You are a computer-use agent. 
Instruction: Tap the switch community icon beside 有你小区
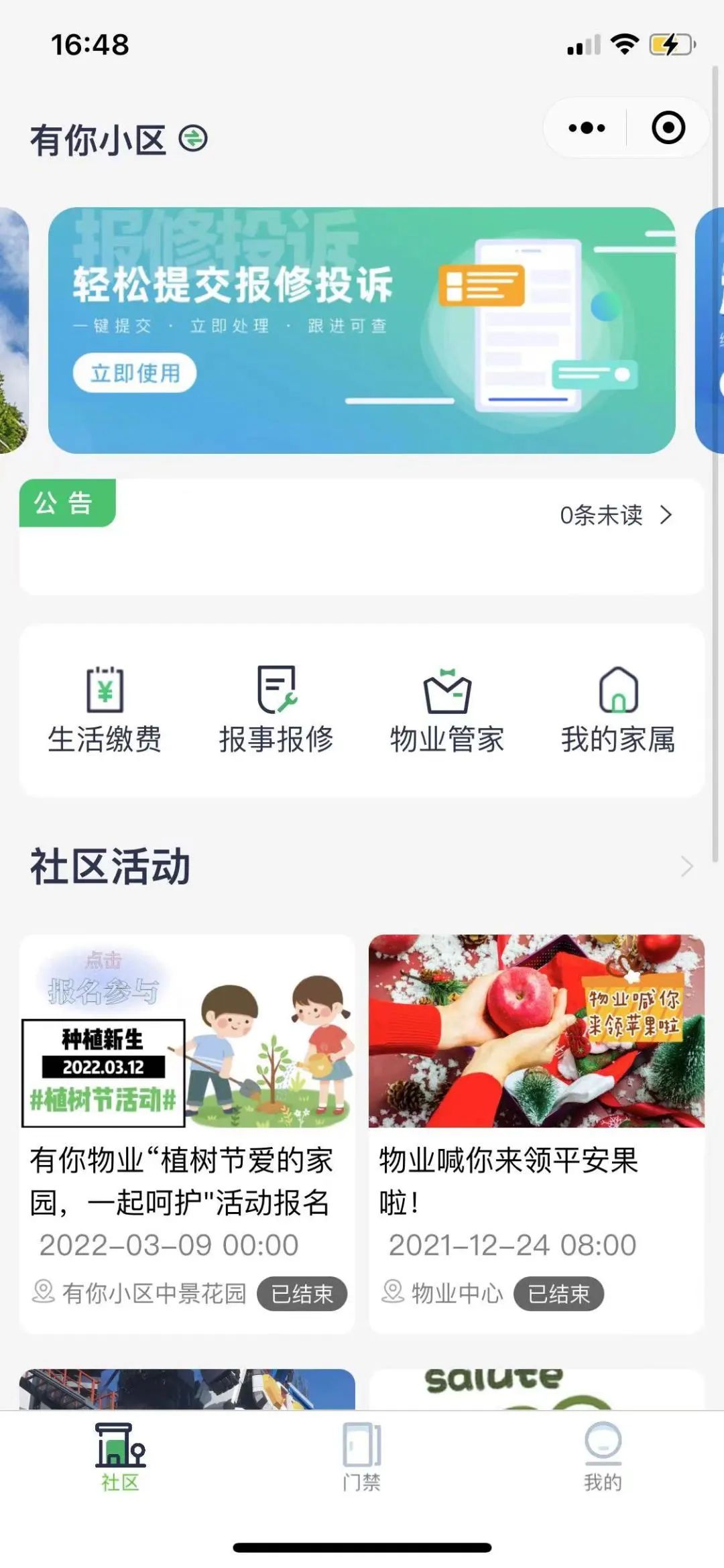click(x=193, y=139)
